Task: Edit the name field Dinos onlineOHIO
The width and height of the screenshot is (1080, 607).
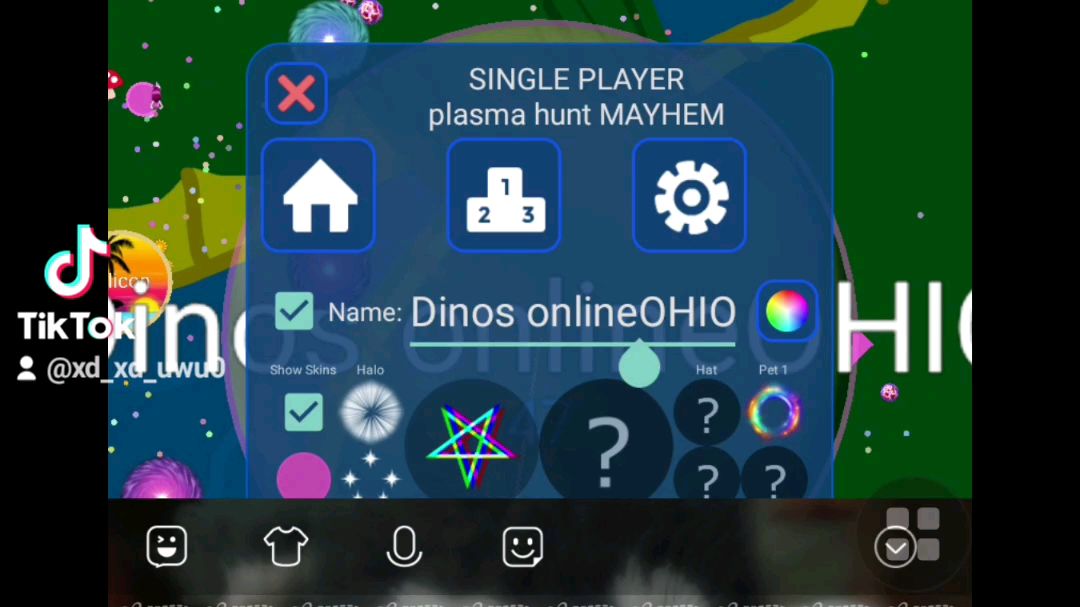Action: [573, 313]
